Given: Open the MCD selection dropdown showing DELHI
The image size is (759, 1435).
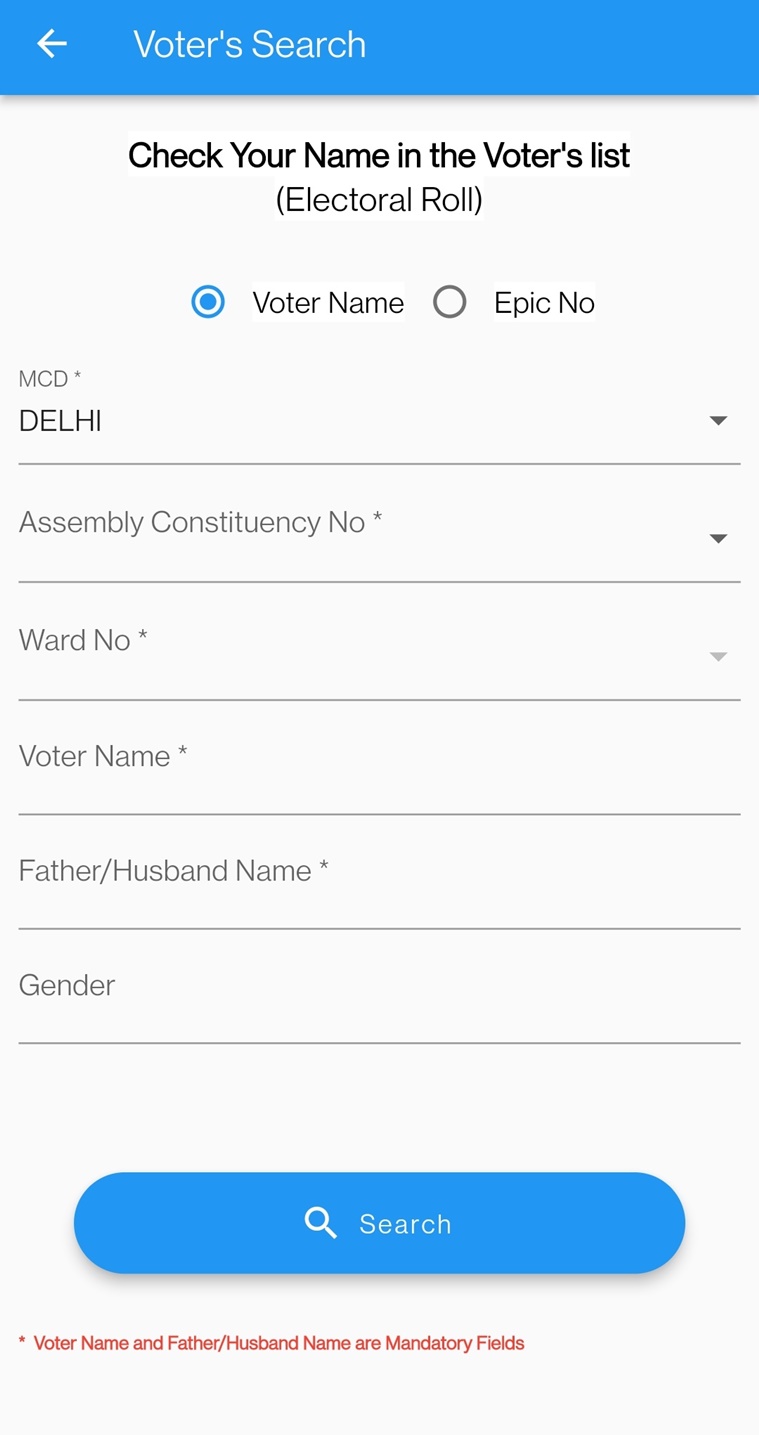Looking at the screenshot, I should tap(380, 420).
